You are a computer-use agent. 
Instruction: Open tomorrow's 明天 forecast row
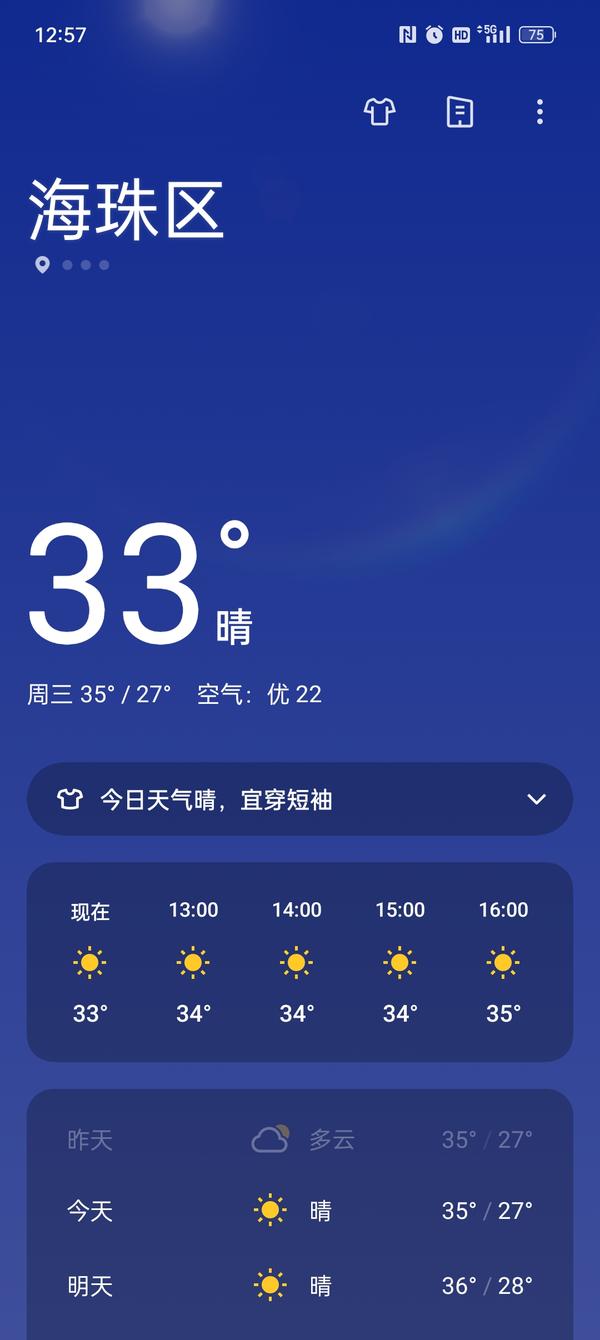(300, 1285)
